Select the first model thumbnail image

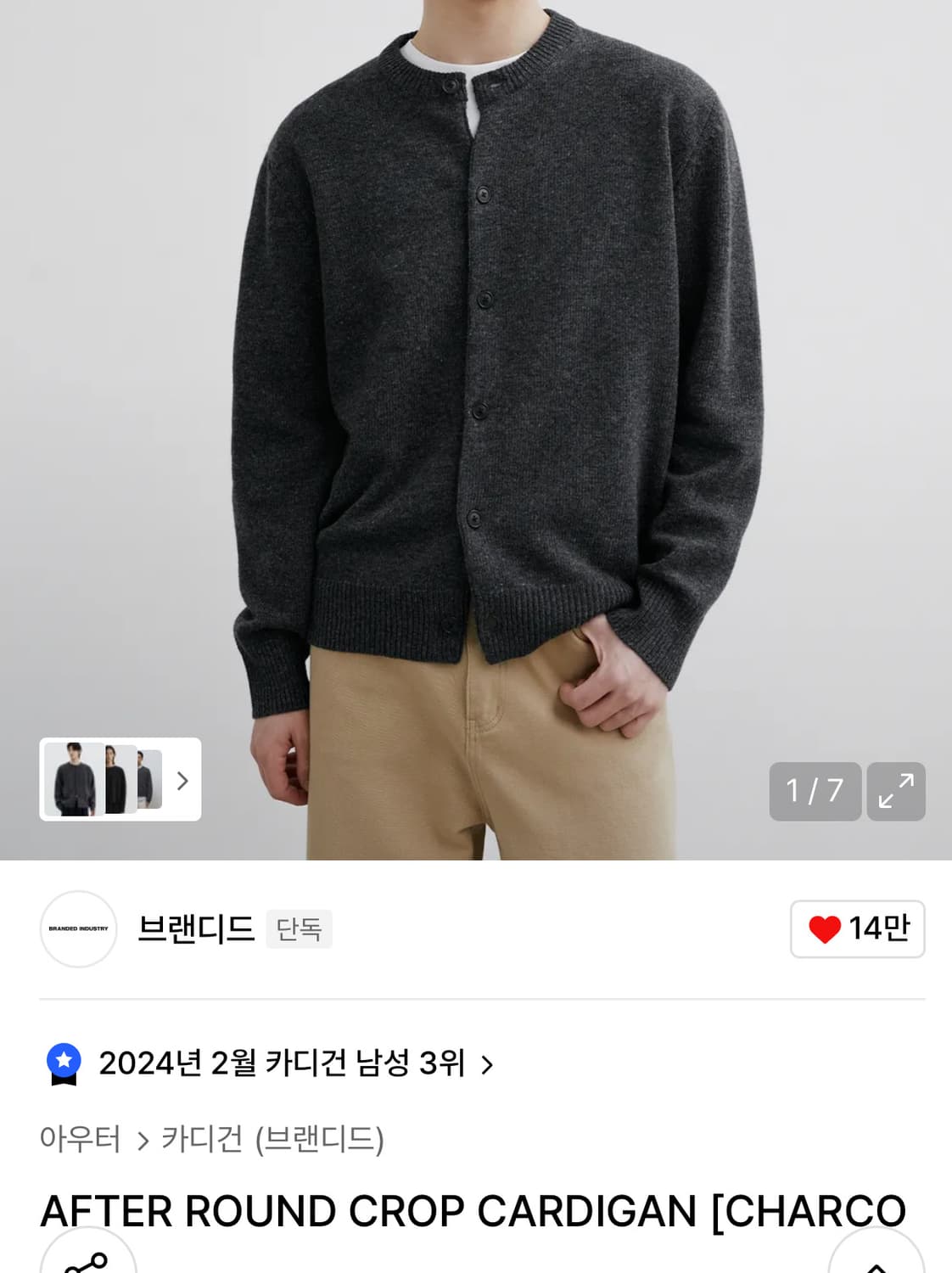pos(74,777)
